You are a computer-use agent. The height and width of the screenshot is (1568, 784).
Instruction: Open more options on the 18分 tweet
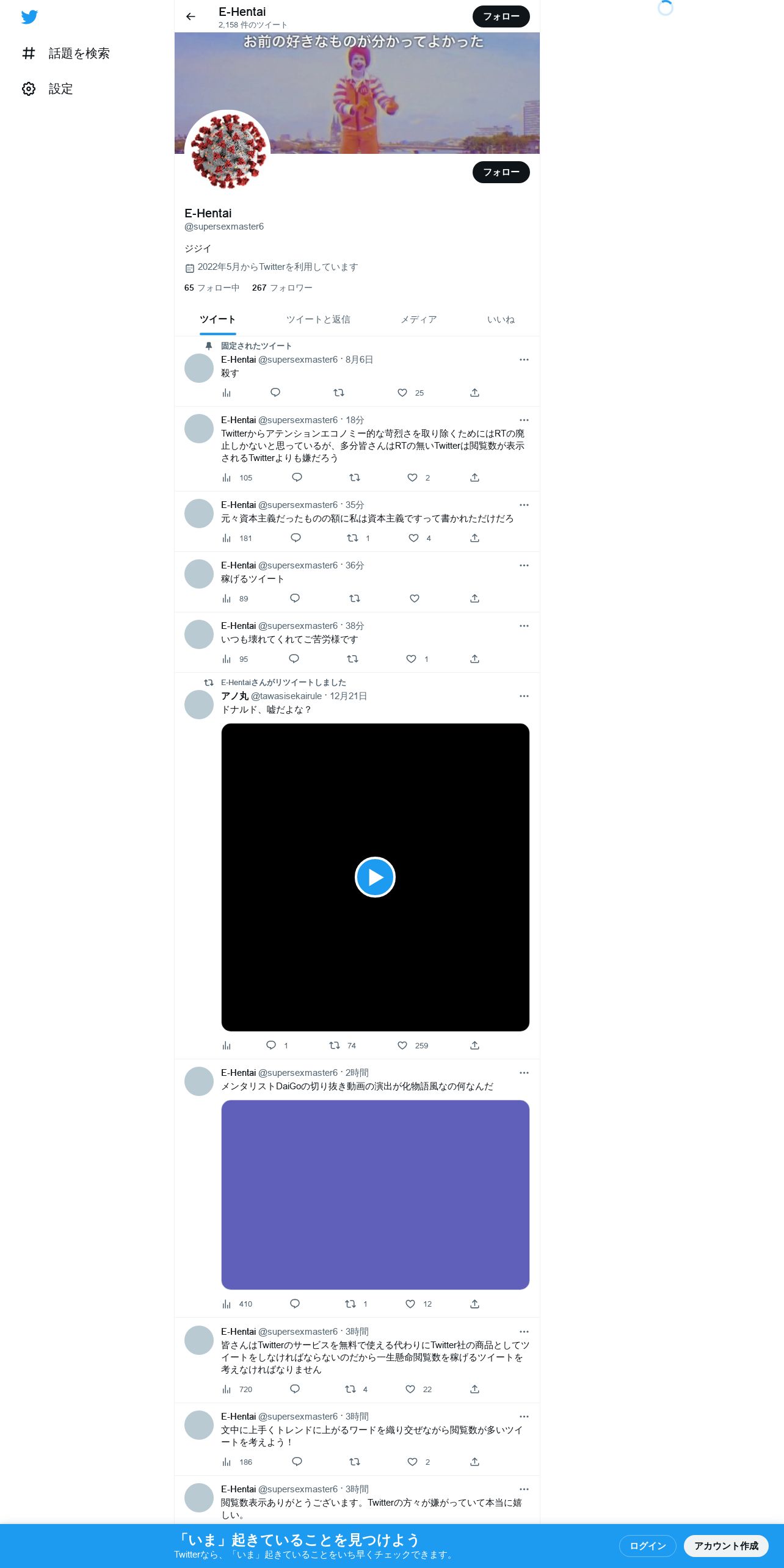(524, 420)
